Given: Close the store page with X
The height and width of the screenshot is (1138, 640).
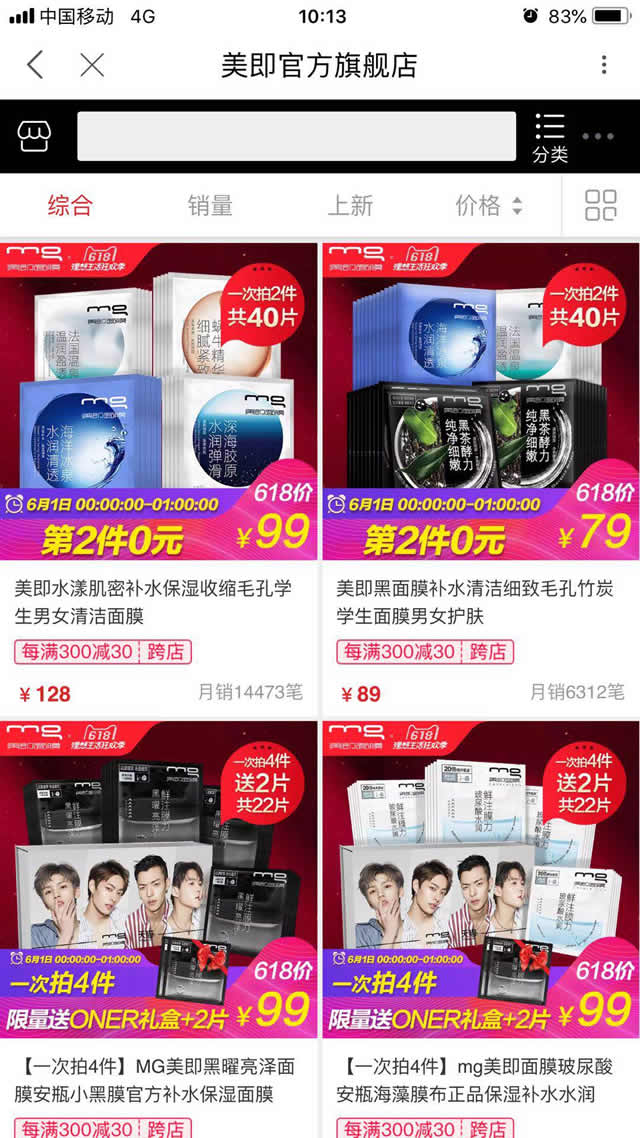Looking at the screenshot, I should 92,66.
